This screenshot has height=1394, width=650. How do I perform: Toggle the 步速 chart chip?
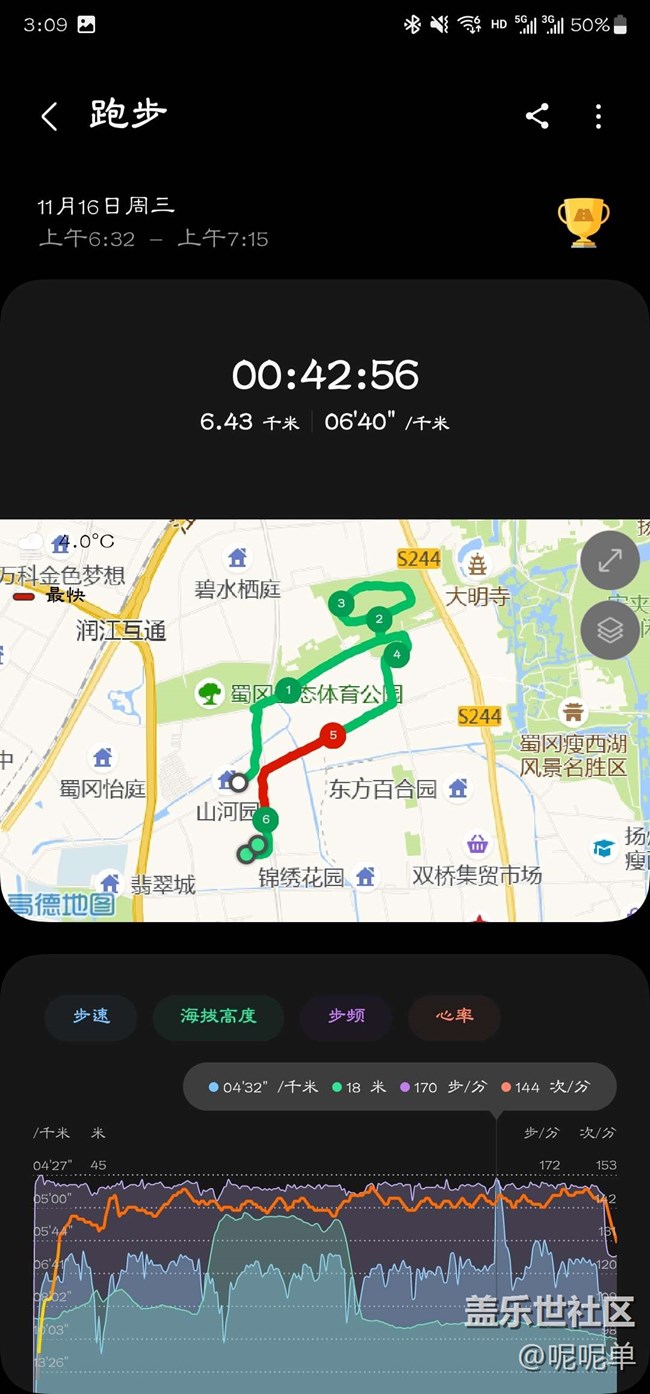click(91, 1016)
